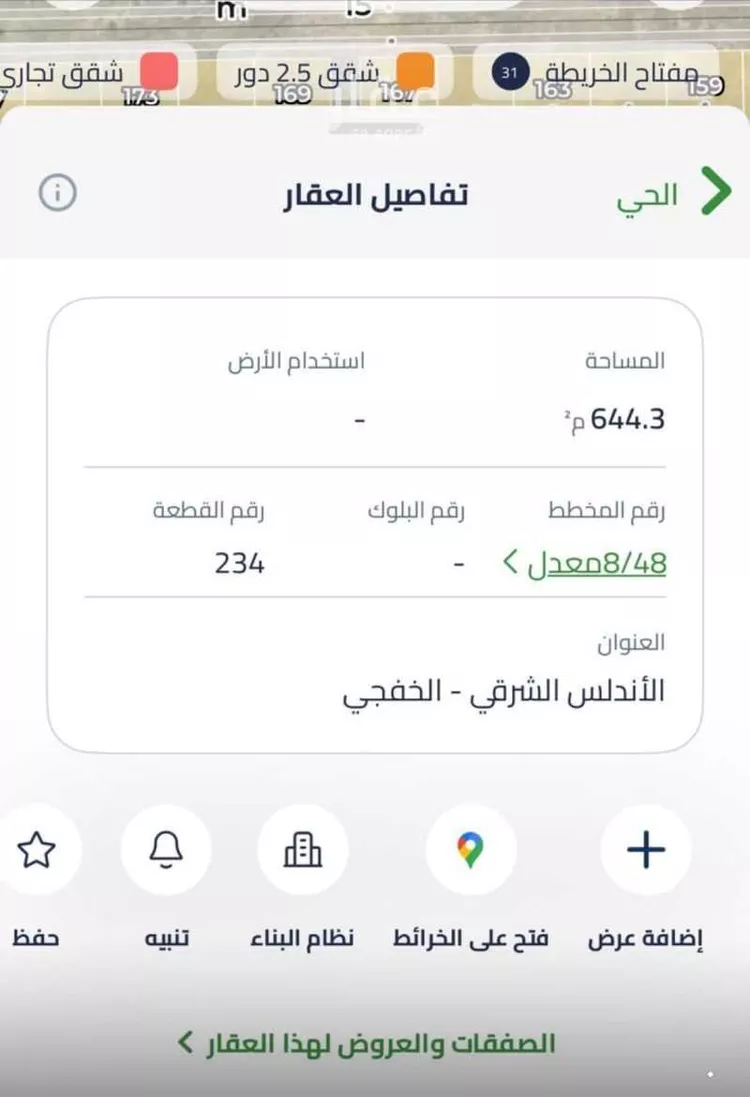Select the تفاصيل العقار header tab

pyautogui.click(x=375, y=194)
